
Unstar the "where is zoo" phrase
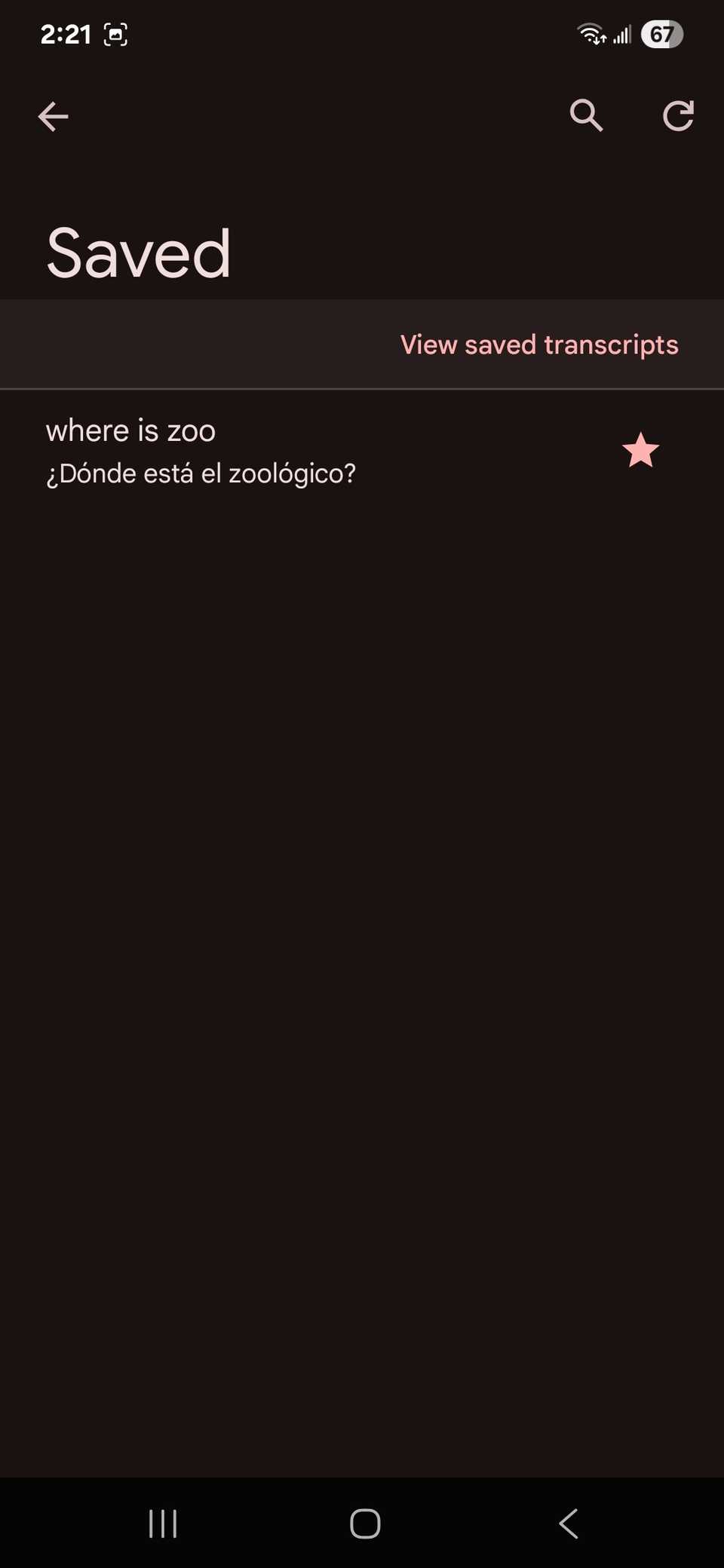click(x=640, y=450)
